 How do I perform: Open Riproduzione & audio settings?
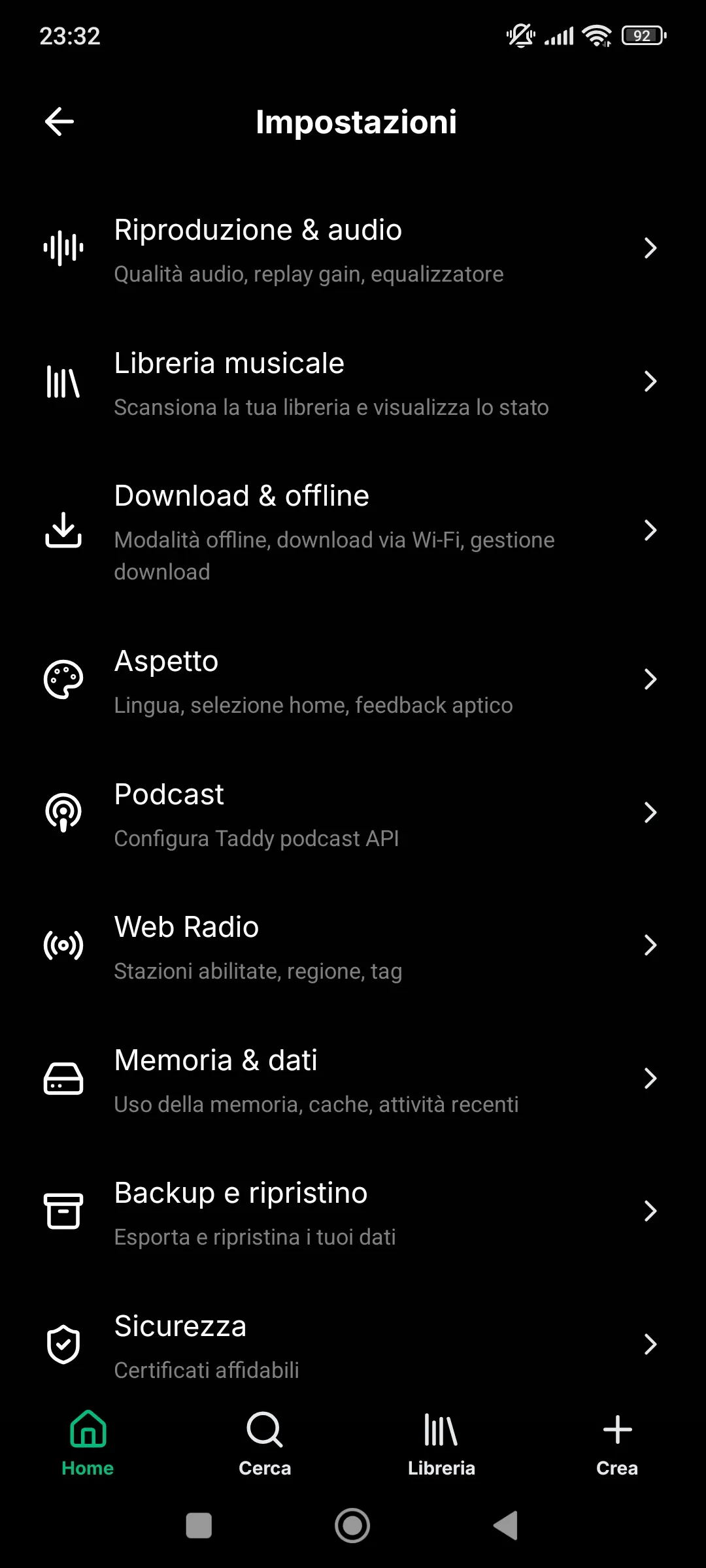pyautogui.click(x=353, y=249)
